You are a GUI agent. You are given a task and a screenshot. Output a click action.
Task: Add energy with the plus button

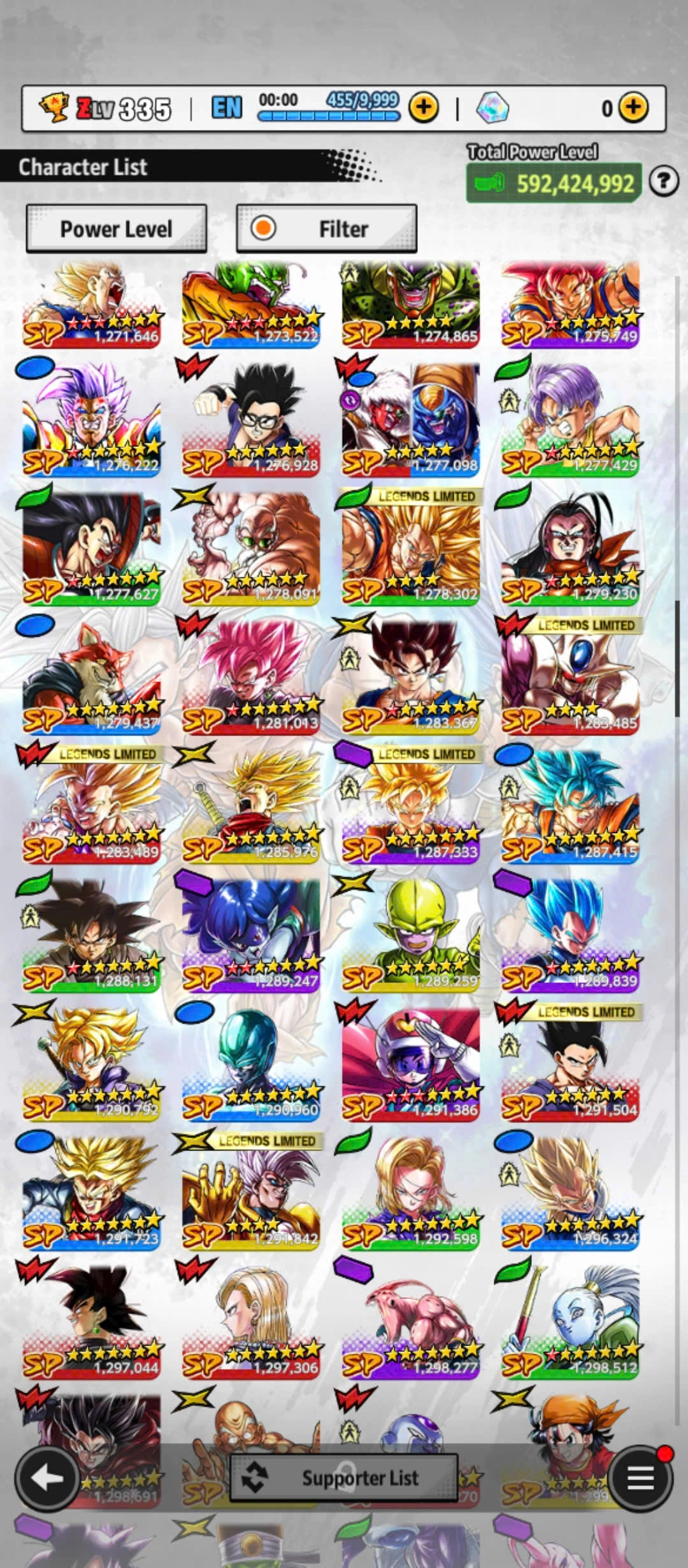coord(424,108)
